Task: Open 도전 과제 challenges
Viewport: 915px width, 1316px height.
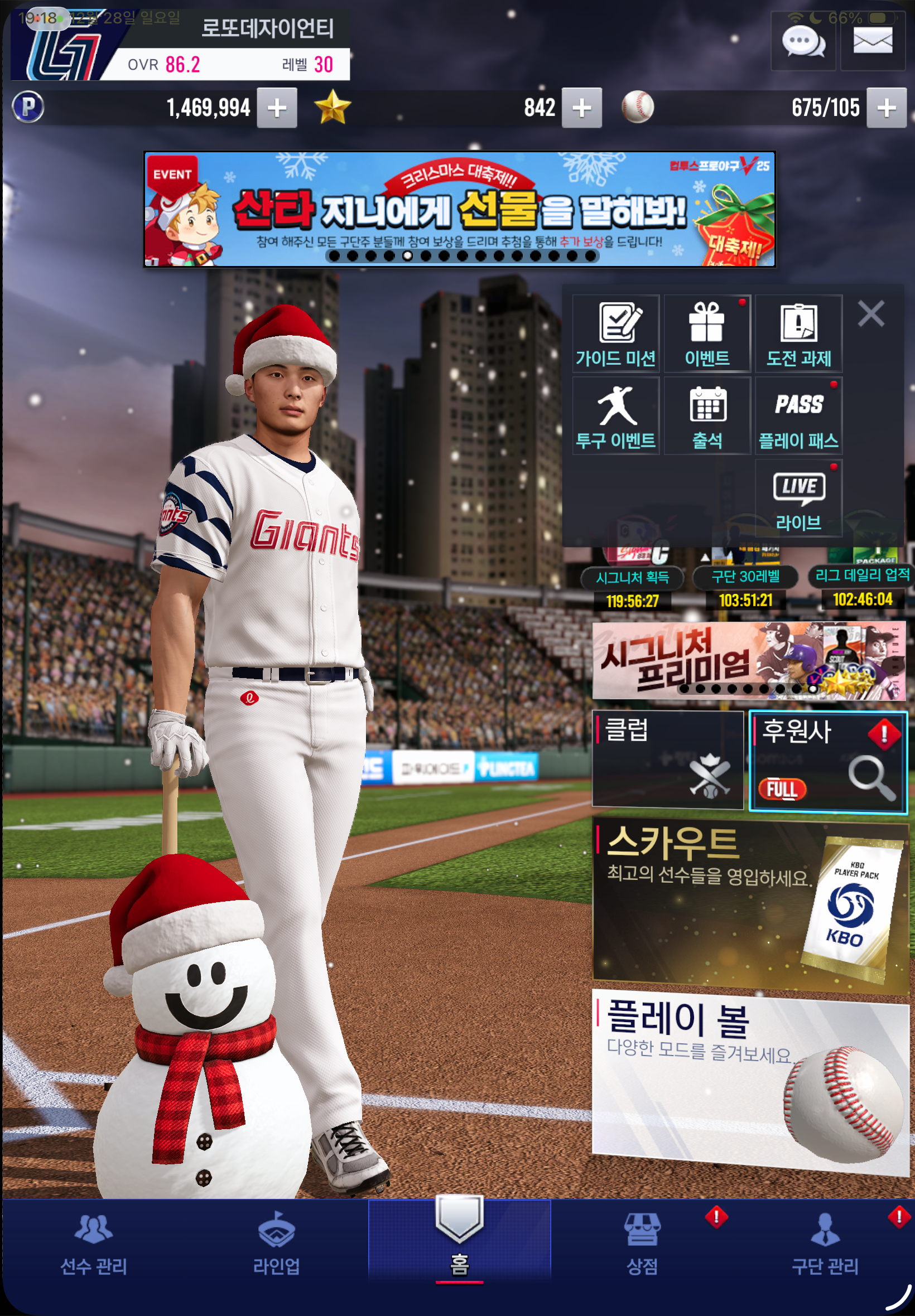Action: point(798,334)
